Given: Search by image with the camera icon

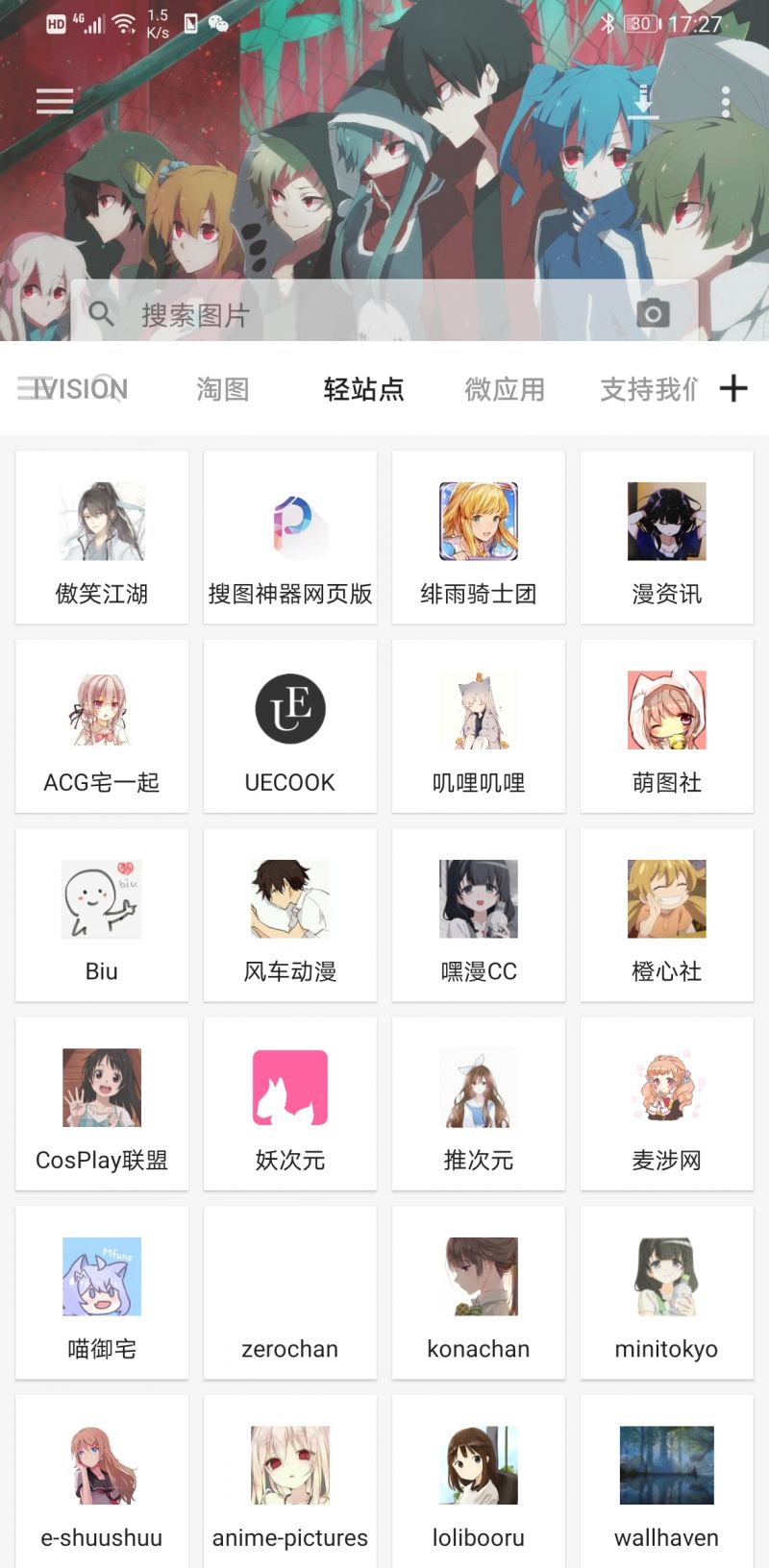Looking at the screenshot, I should (x=653, y=314).
